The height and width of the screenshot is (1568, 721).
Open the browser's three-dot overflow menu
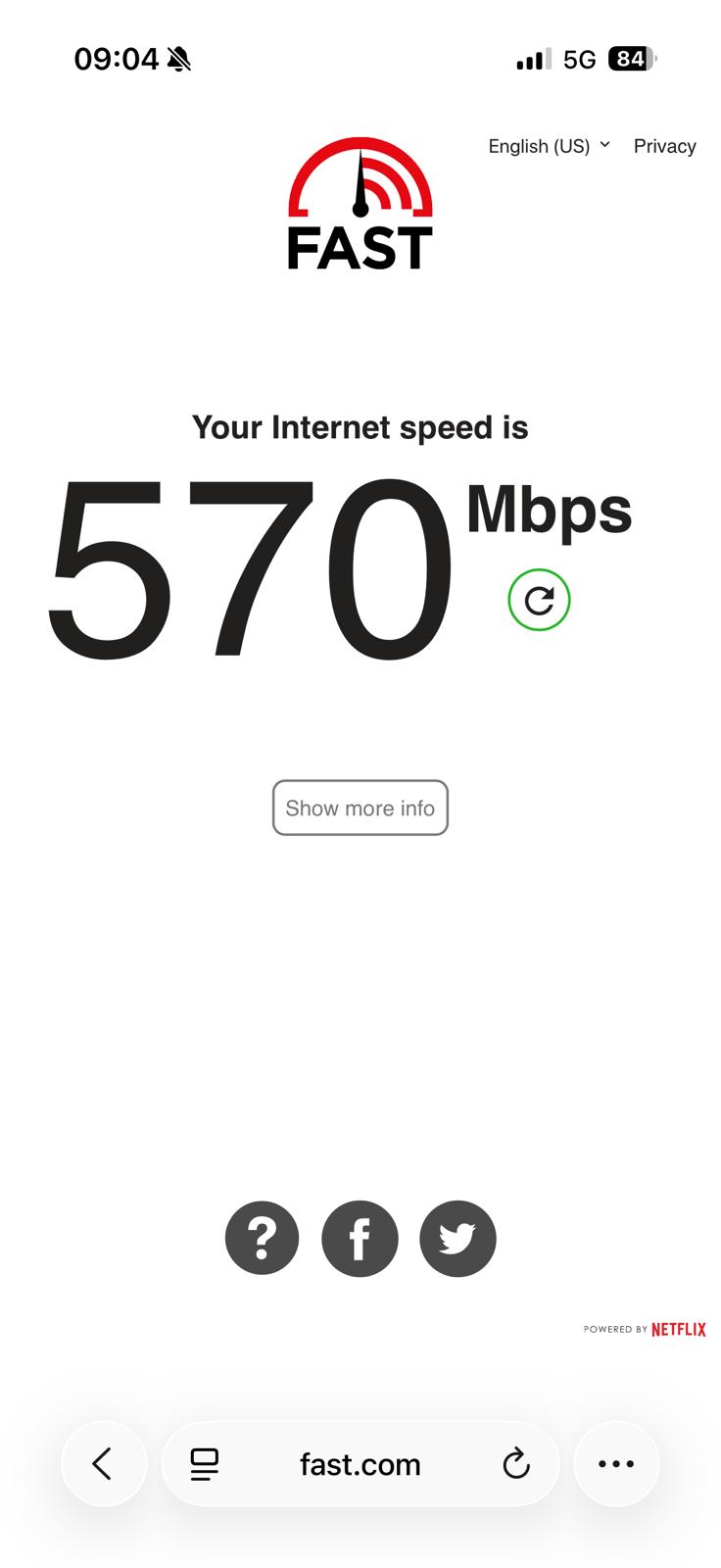tap(616, 1463)
